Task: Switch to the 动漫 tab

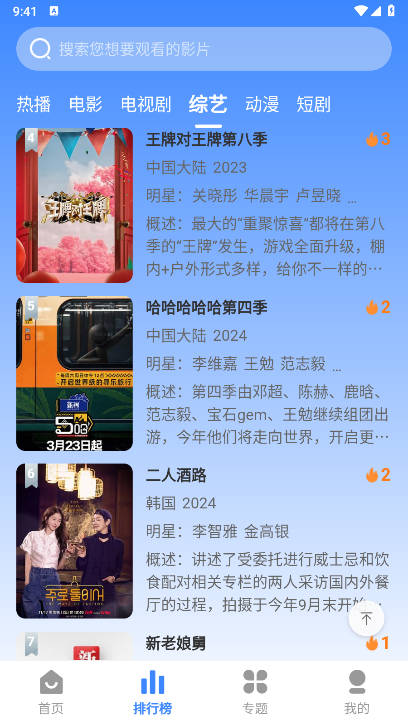Action: pyautogui.click(x=262, y=104)
